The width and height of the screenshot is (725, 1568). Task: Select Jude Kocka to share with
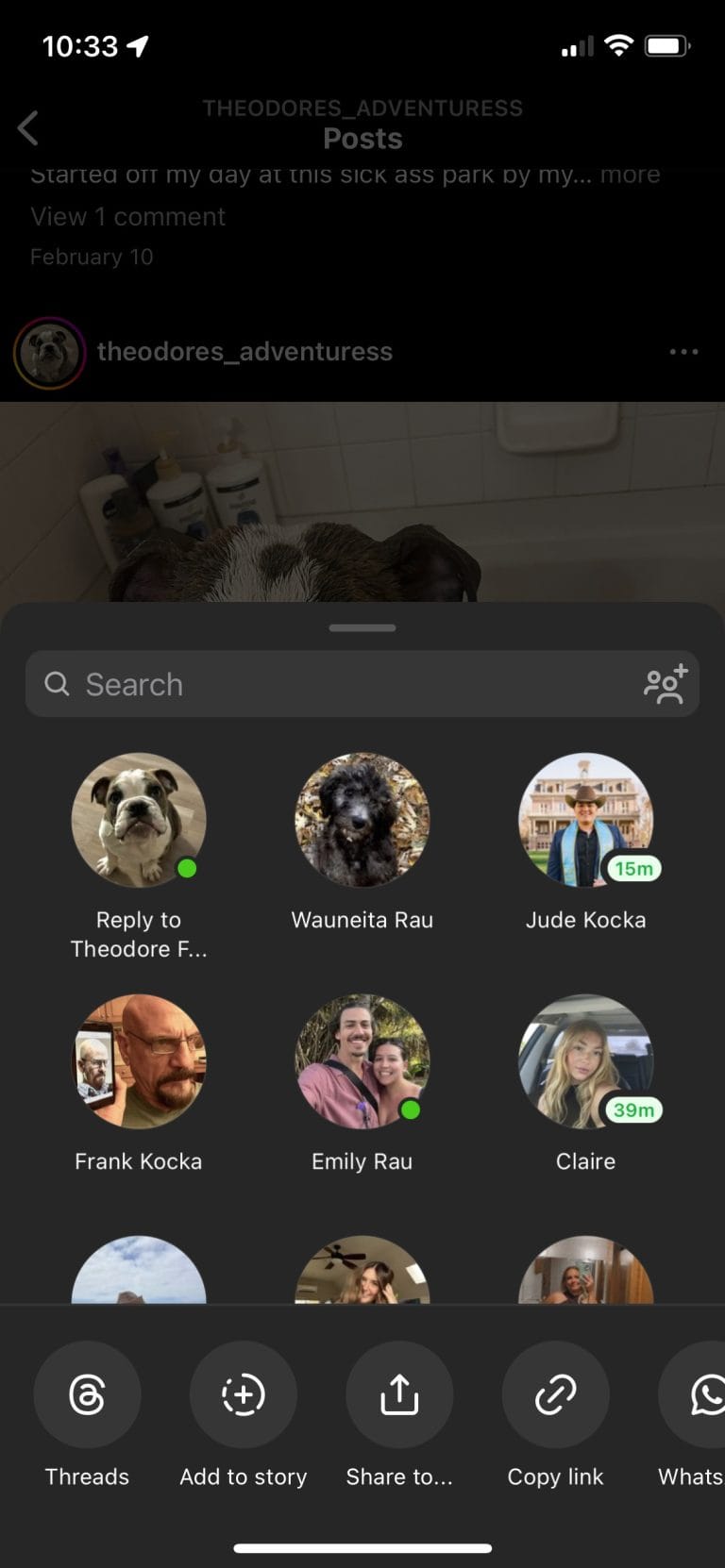point(585,820)
